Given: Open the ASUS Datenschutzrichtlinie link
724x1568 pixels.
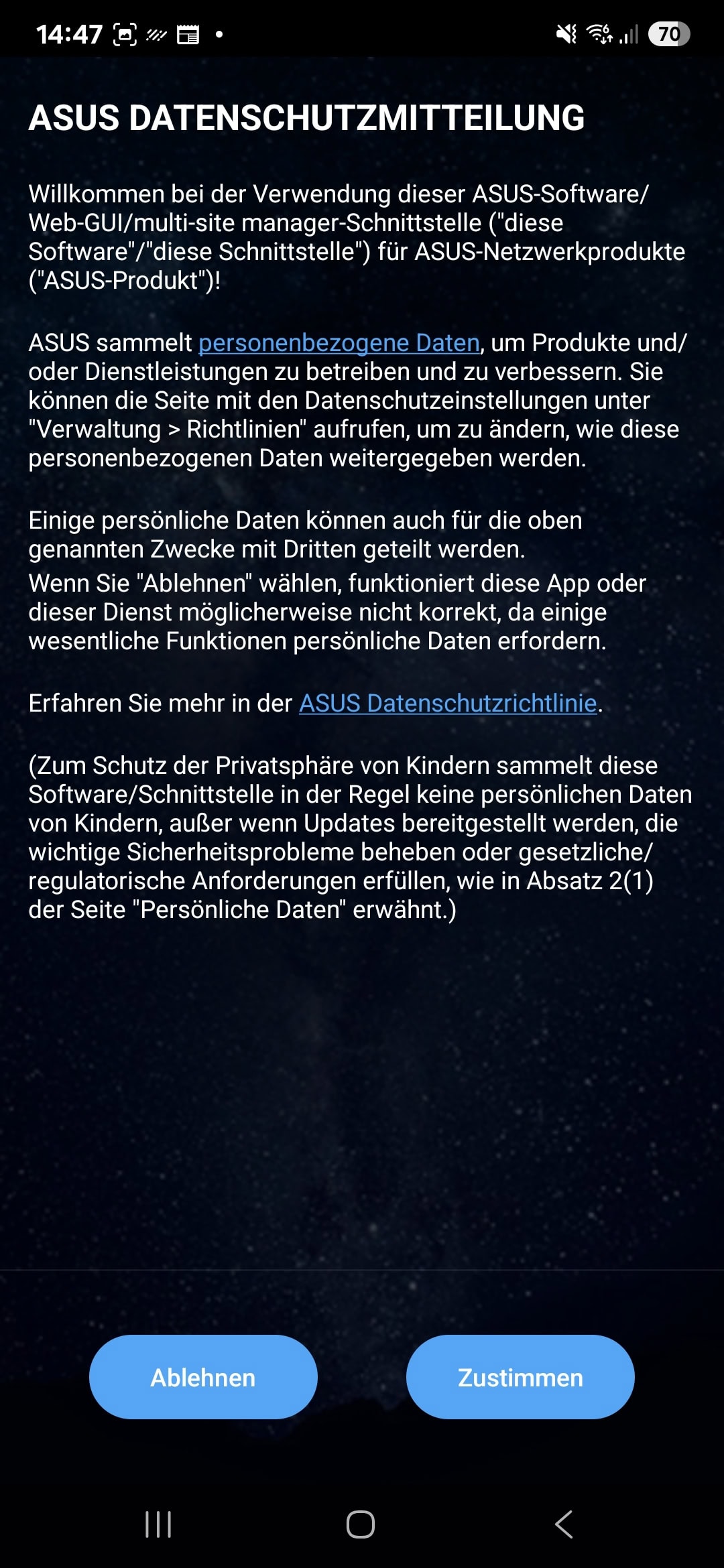Looking at the screenshot, I should click(x=448, y=704).
